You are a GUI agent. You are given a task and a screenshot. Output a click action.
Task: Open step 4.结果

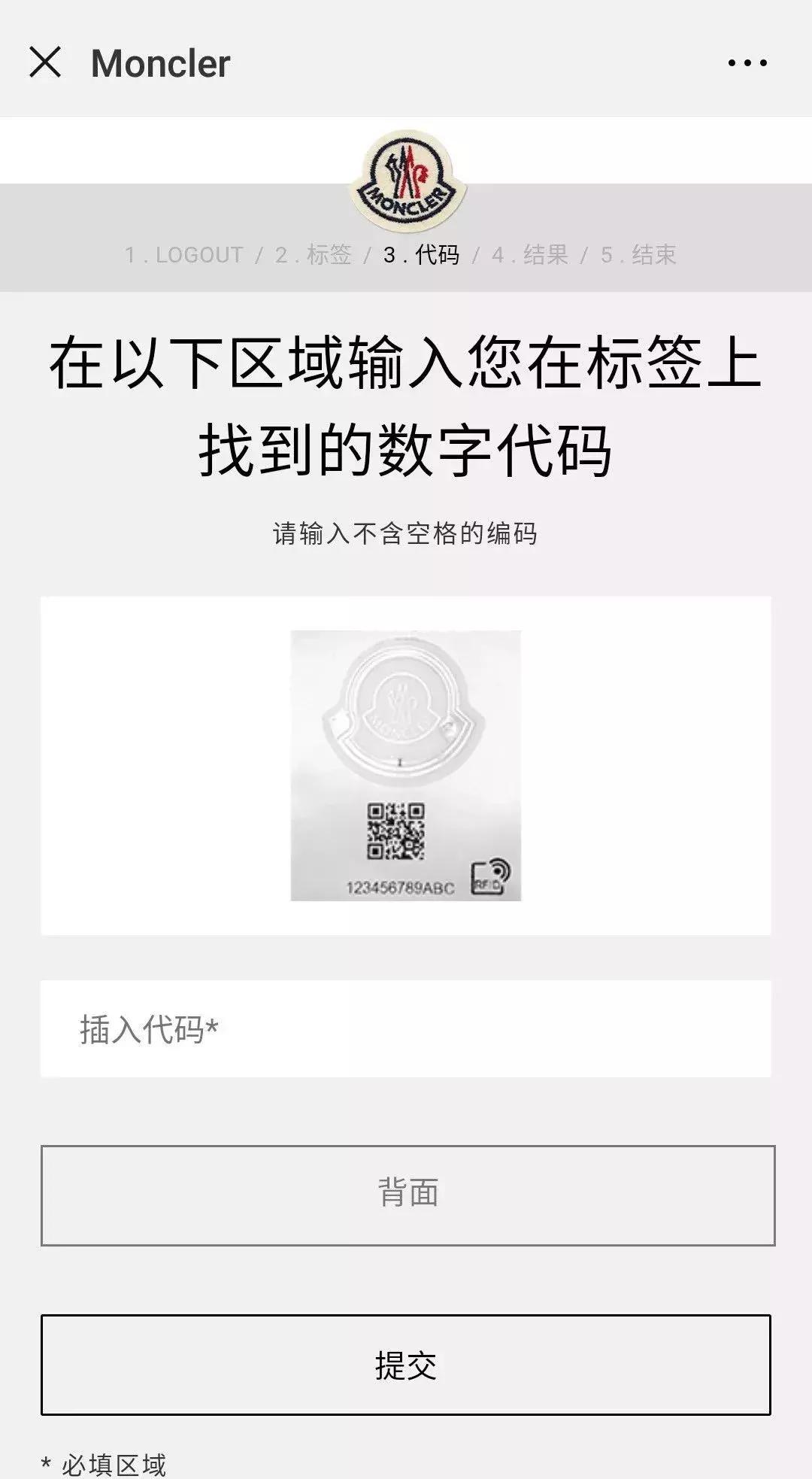(532, 255)
